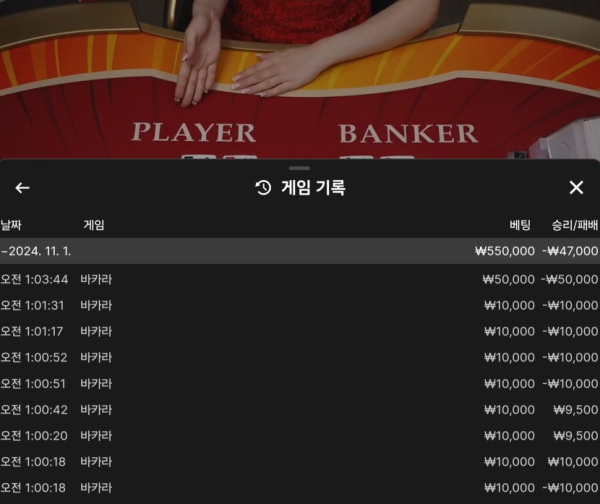Open the 오전 1:00:51 바카라 entry
Image resolution: width=600 pixels, height=504 pixels.
(300, 383)
